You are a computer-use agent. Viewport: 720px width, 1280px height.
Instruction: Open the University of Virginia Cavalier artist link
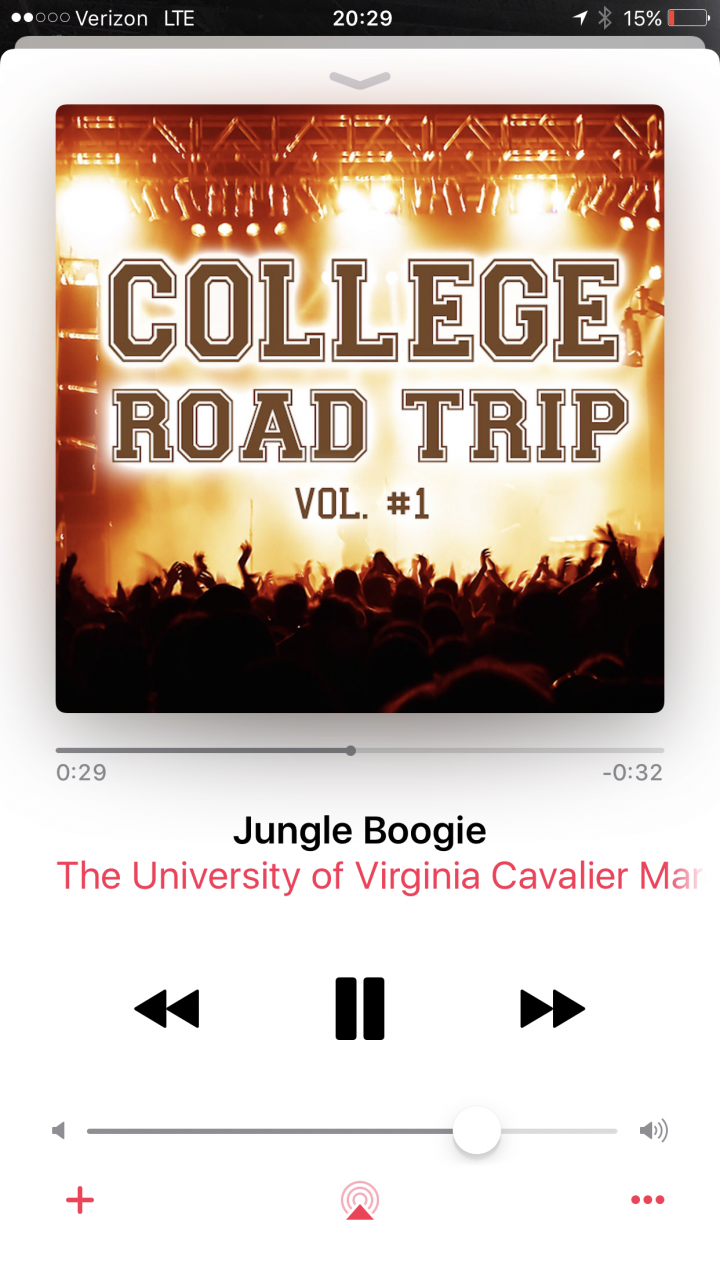pyautogui.click(x=380, y=876)
